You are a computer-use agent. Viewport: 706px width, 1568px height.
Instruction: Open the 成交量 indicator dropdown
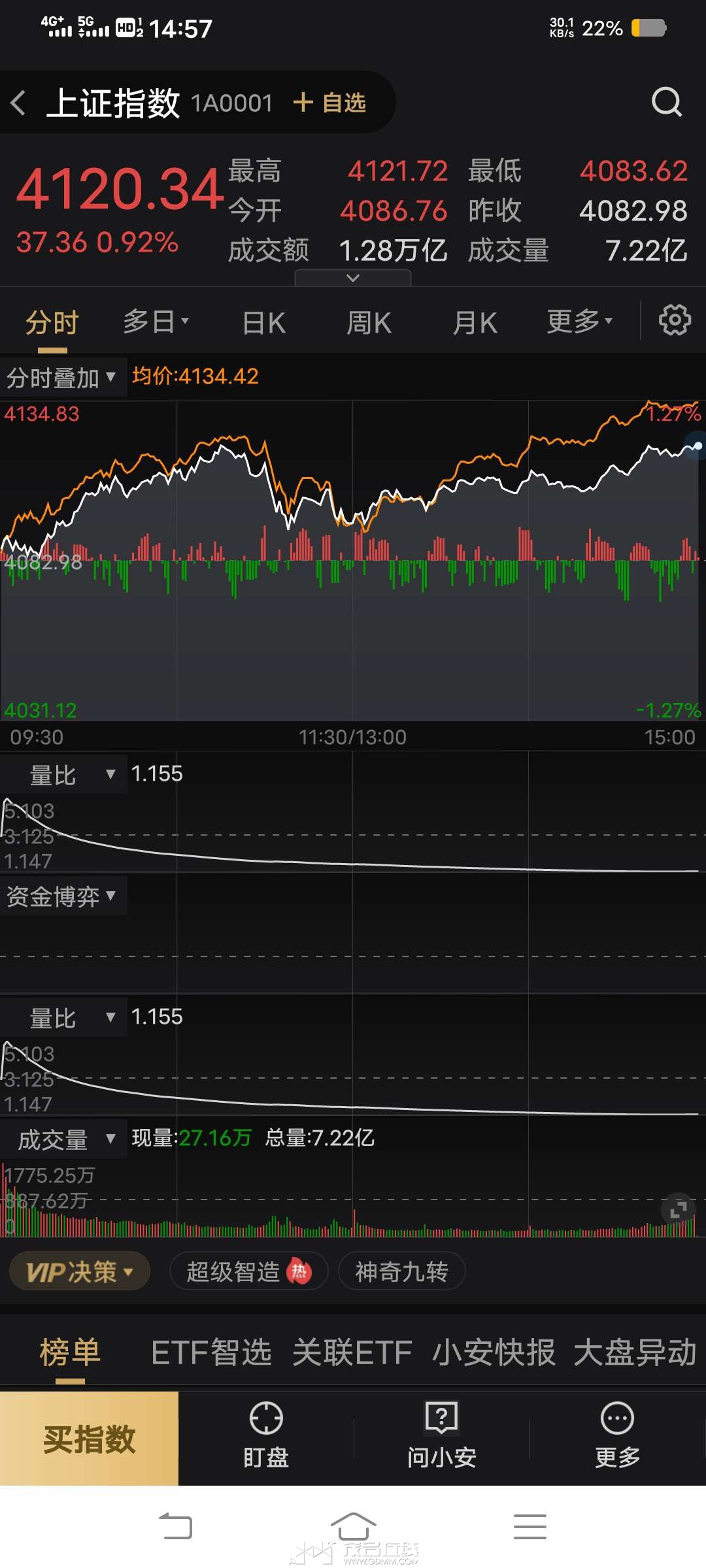click(x=65, y=1139)
